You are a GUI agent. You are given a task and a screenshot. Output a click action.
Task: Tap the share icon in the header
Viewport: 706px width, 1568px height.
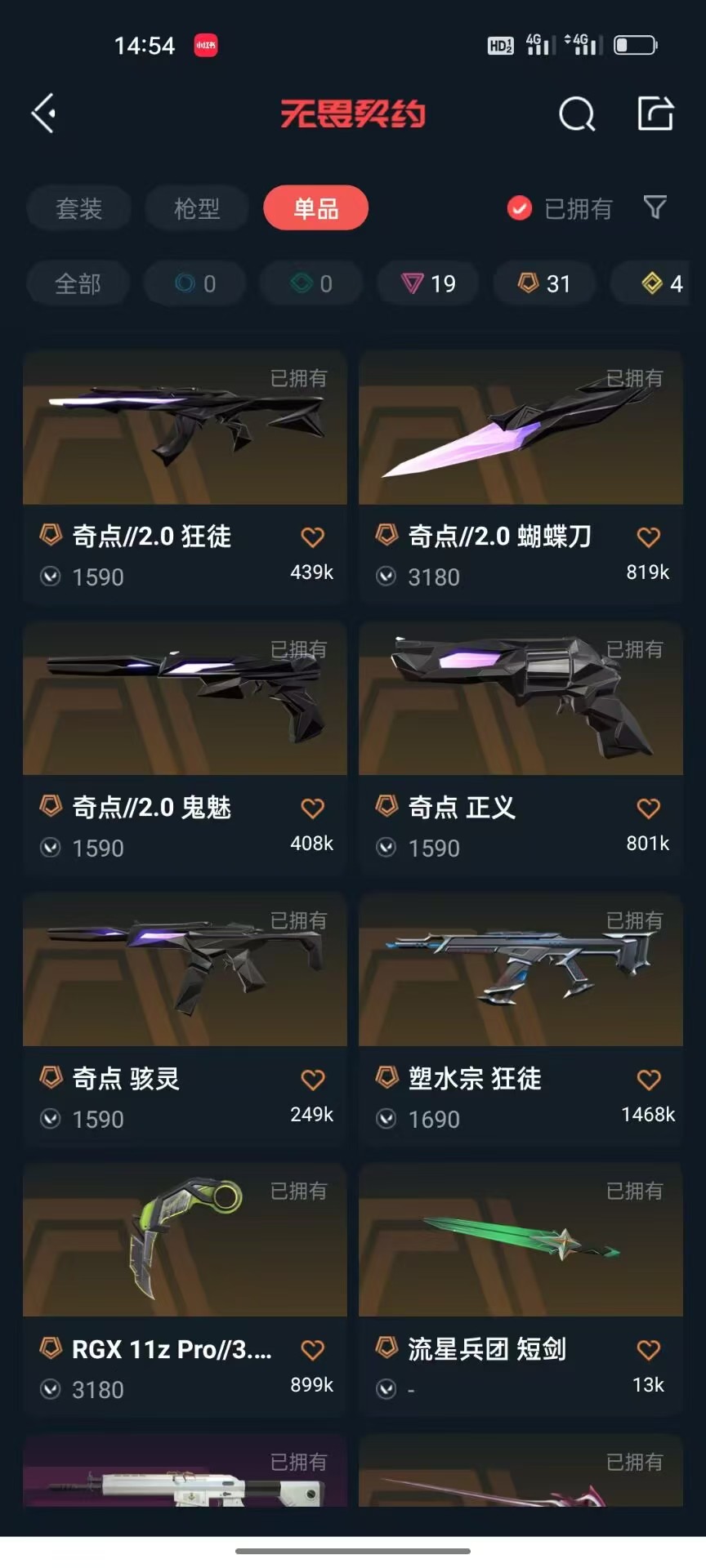655,113
